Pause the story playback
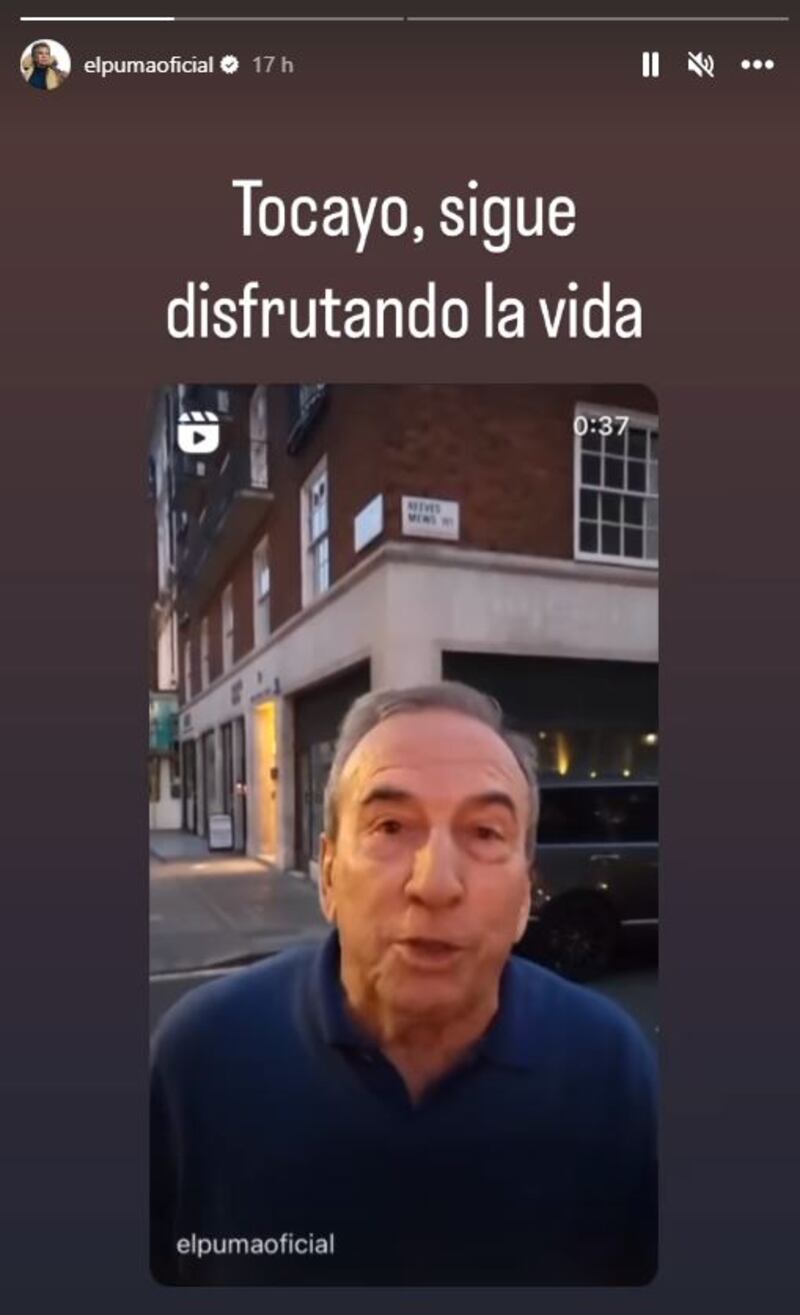This screenshot has width=800, height=1315. 650,65
